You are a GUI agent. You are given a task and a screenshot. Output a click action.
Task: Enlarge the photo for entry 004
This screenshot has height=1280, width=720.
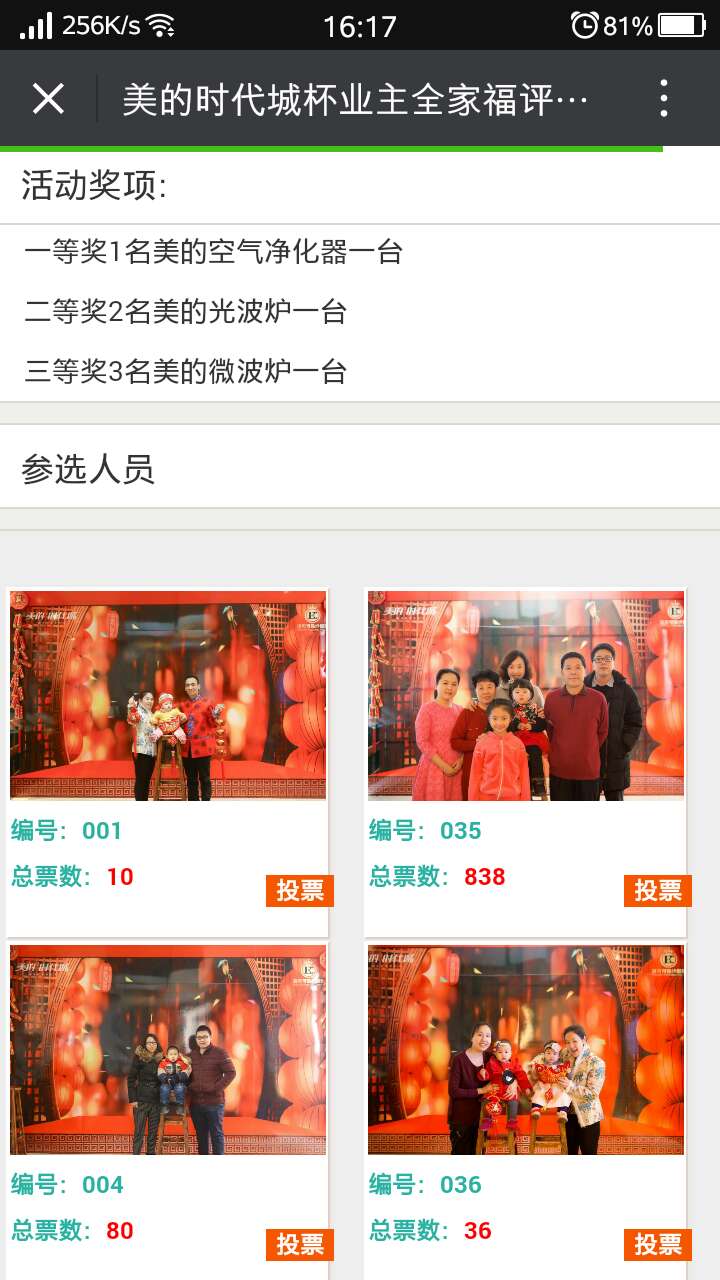(x=168, y=1050)
